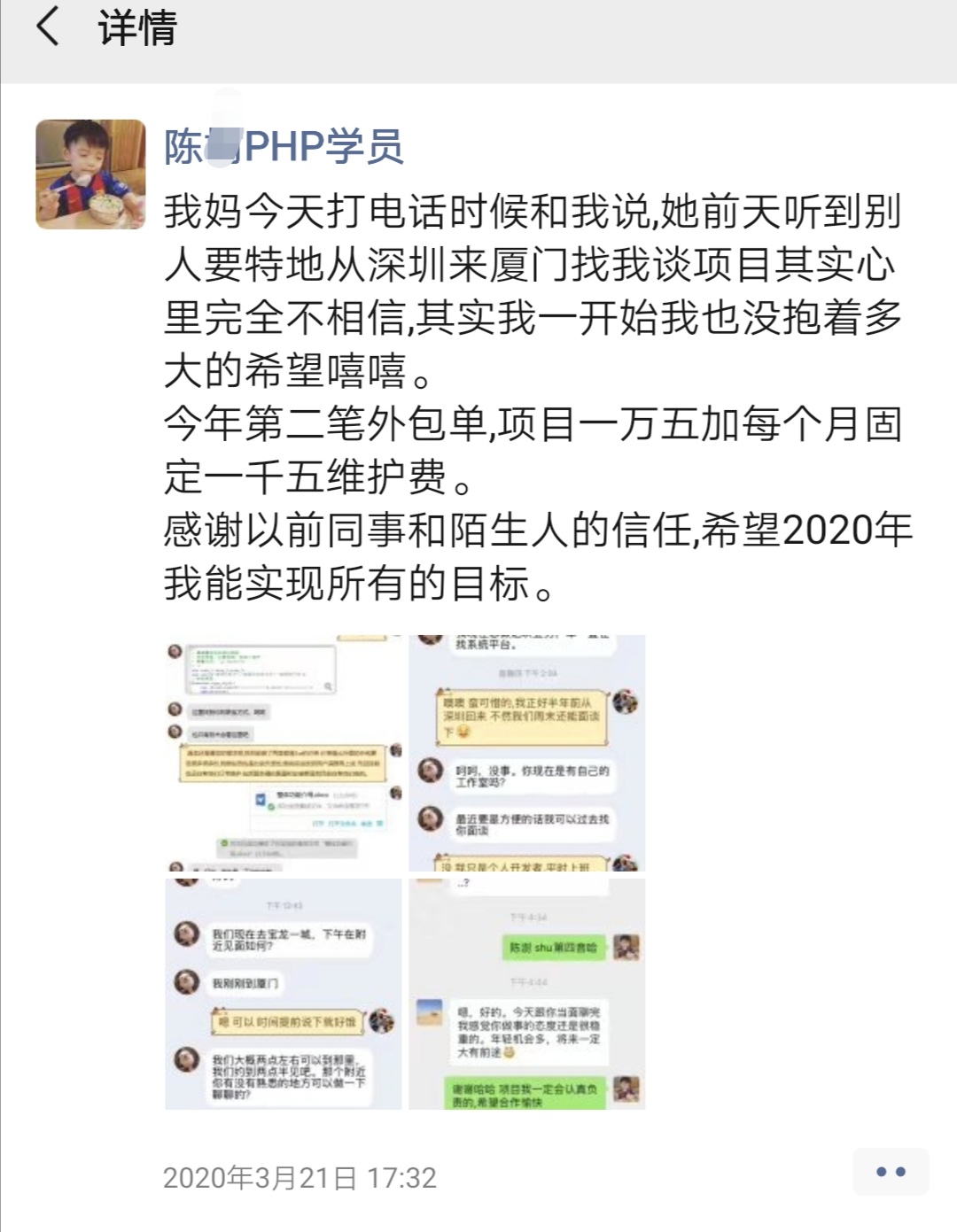Open the PHP学员 username link

tap(284, 146)
